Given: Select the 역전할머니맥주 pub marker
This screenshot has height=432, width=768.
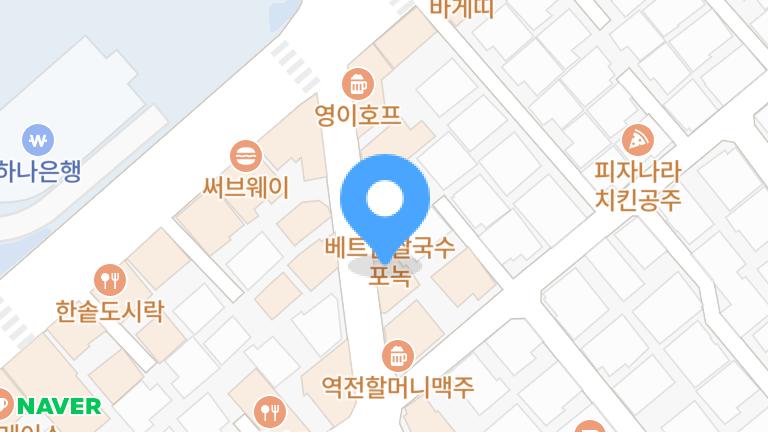Looking at the screenshot, I should [x=398, y=354].
